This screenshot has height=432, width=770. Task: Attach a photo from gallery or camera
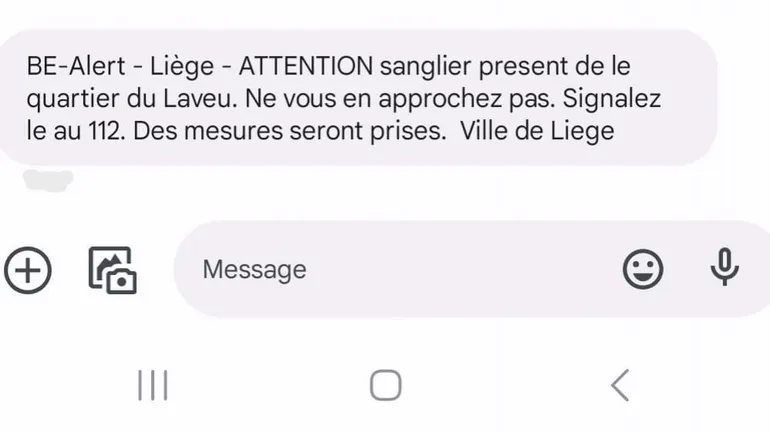click(113, 269)
